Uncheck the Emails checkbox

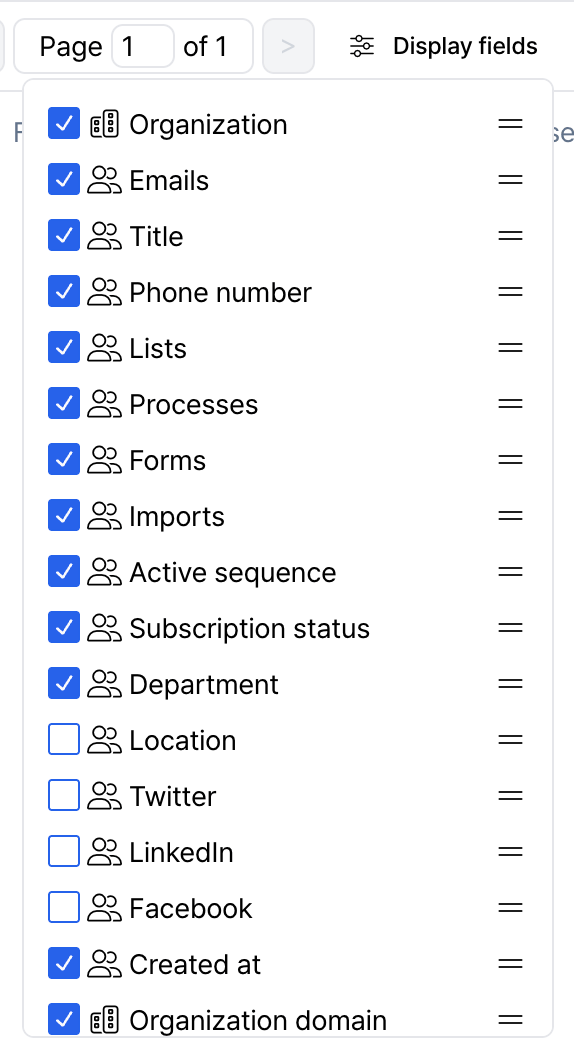coord(64,180)
